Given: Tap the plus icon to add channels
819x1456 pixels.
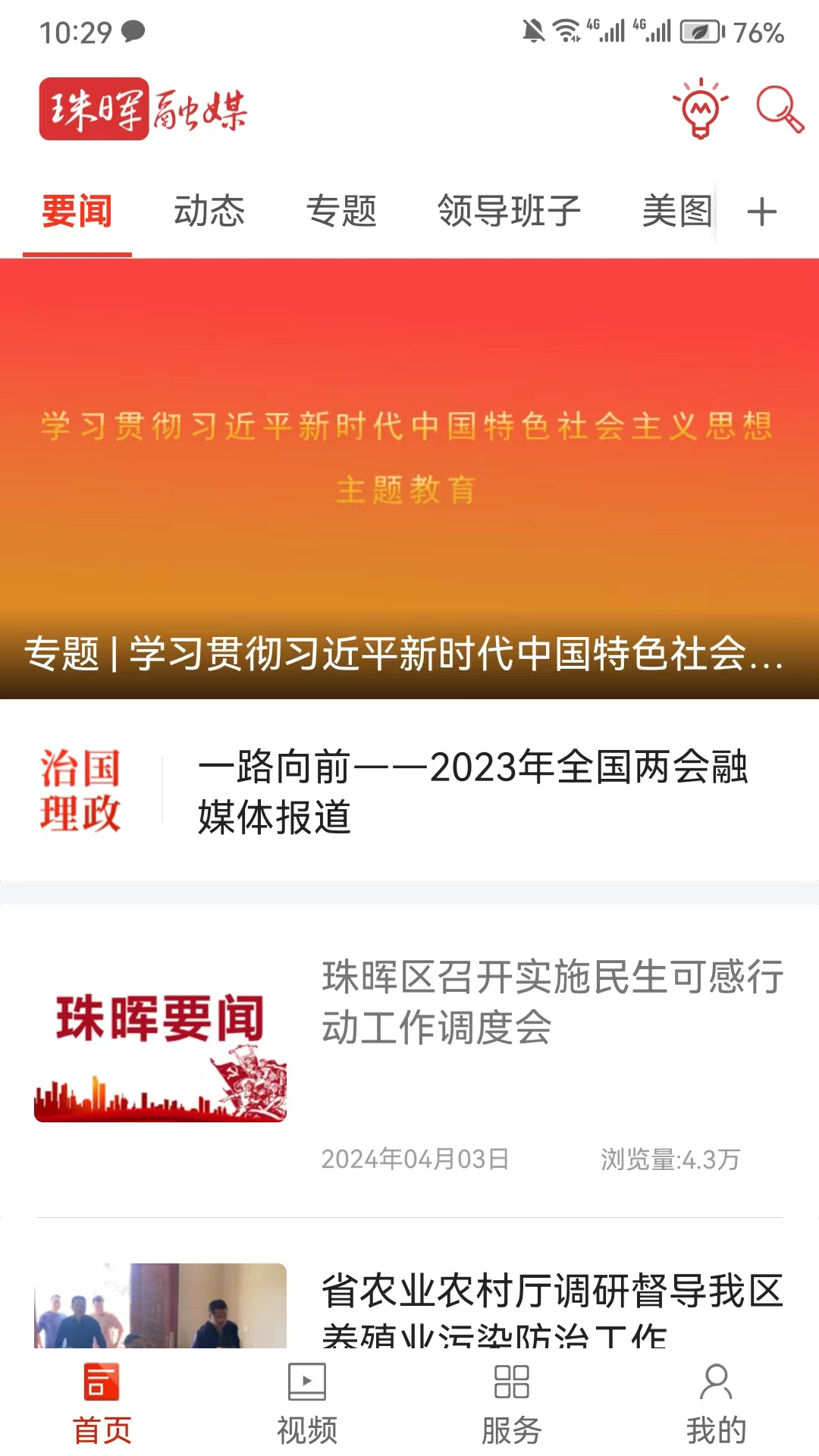Looking at the screenshot, I should [x=762, y=212].
